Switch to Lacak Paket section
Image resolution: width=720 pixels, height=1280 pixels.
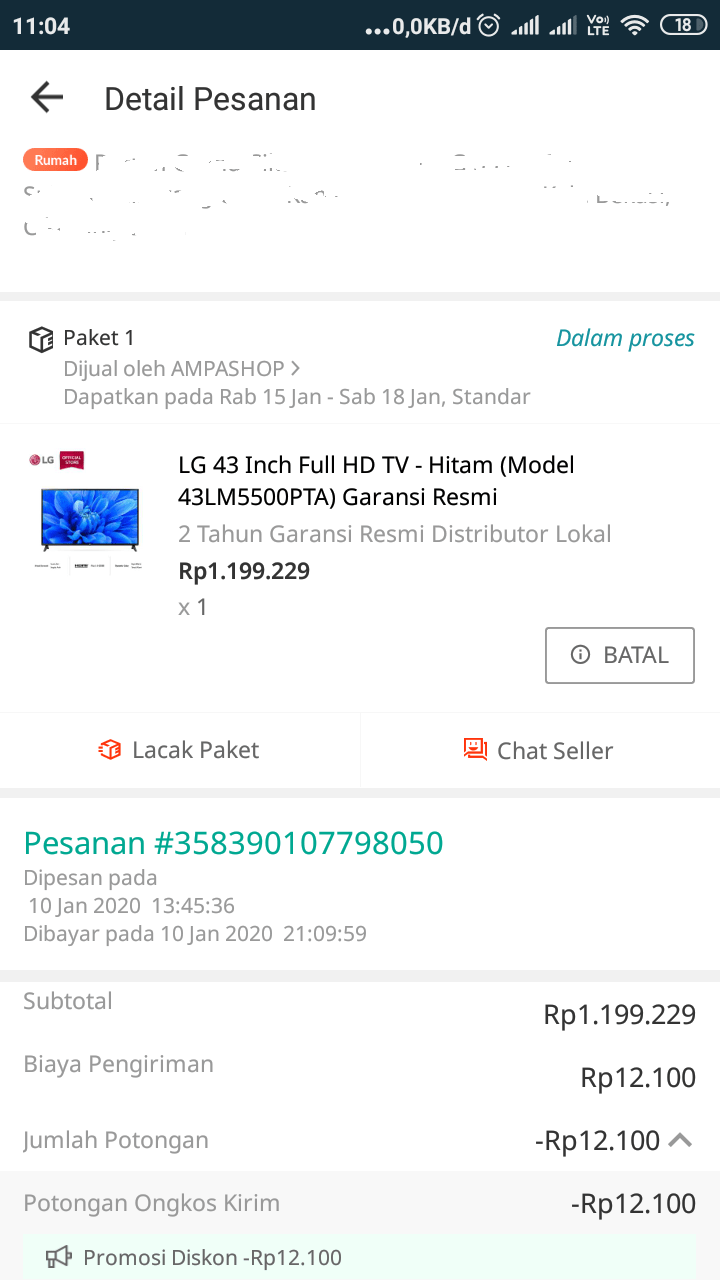point(178,749)
